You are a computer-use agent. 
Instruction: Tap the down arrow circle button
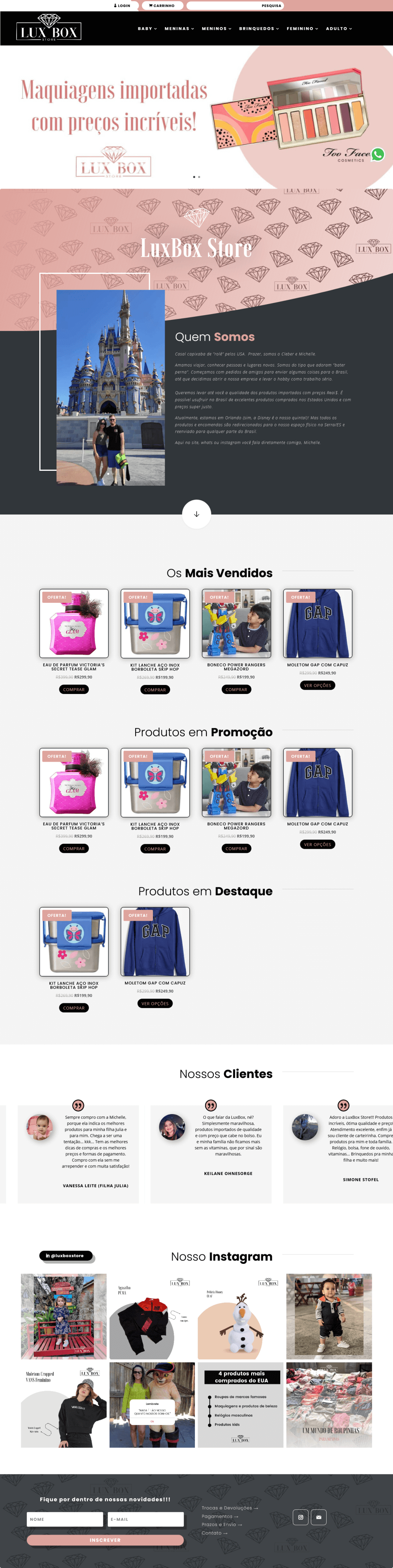[x=196, y=514]
